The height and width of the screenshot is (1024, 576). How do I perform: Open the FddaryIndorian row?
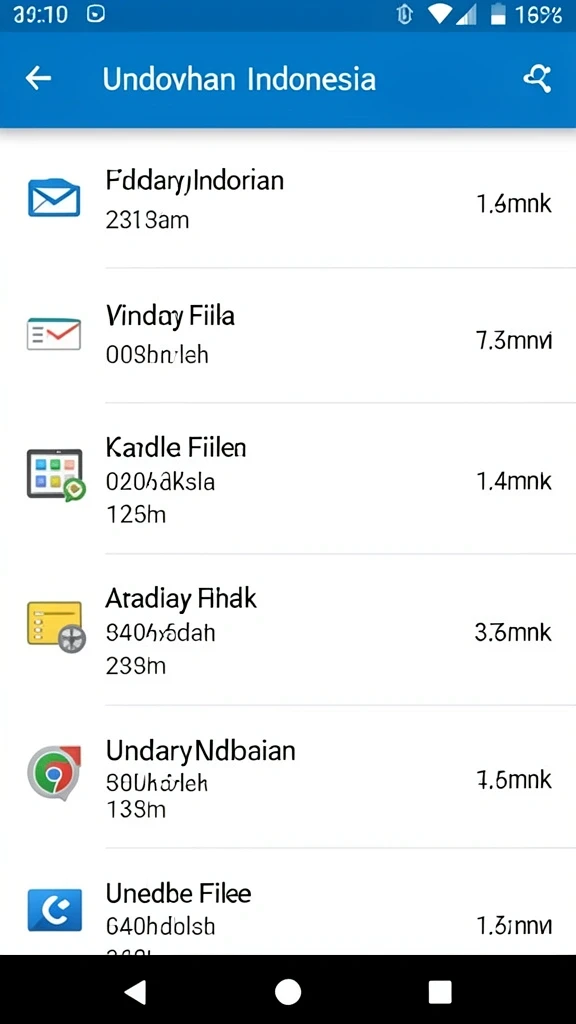[x=288, y=199]
